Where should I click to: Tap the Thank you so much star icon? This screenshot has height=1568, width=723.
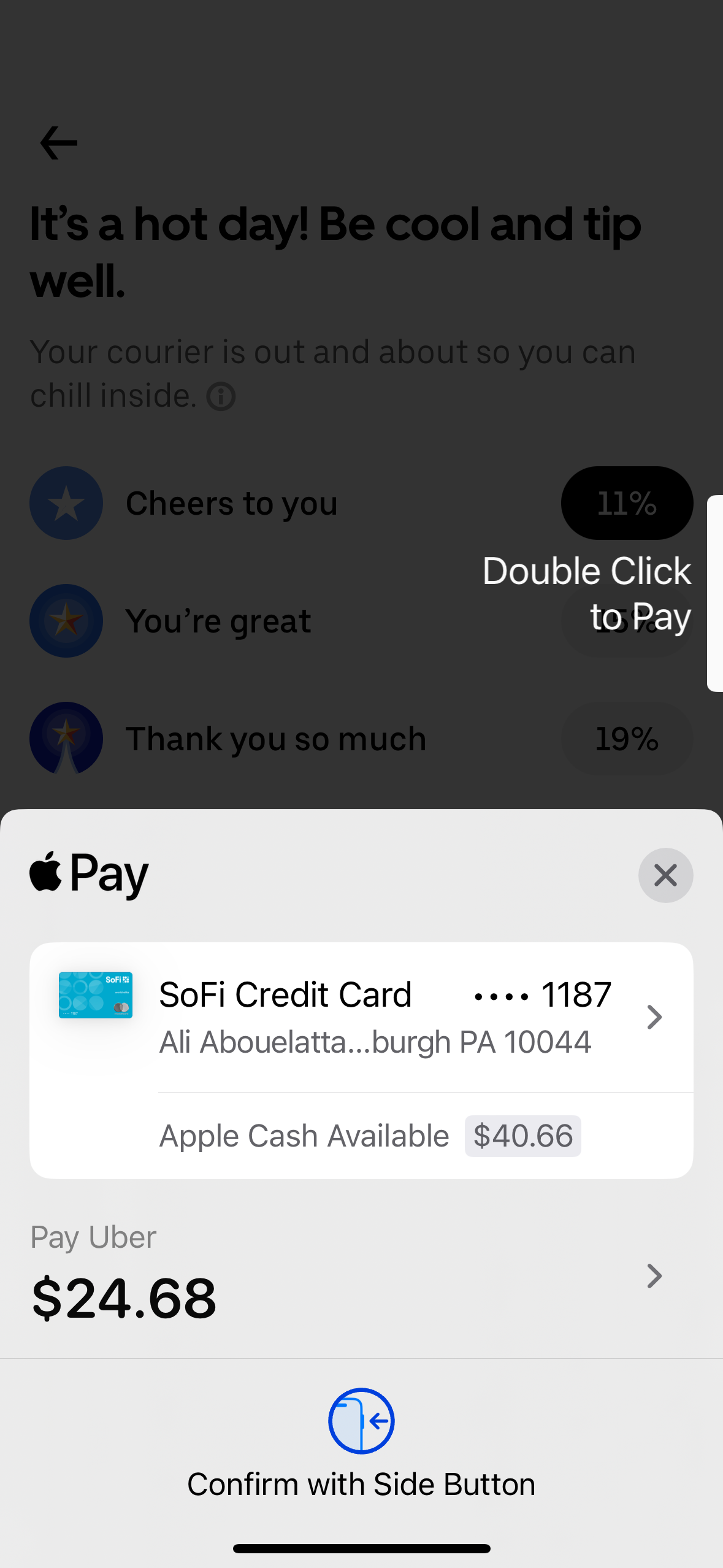click(66, 739)
